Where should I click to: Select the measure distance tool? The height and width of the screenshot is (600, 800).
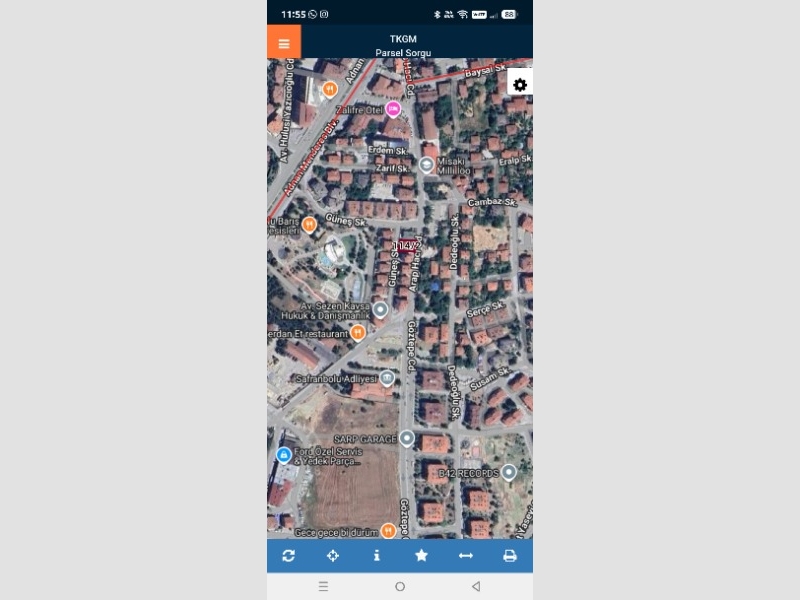465,556
